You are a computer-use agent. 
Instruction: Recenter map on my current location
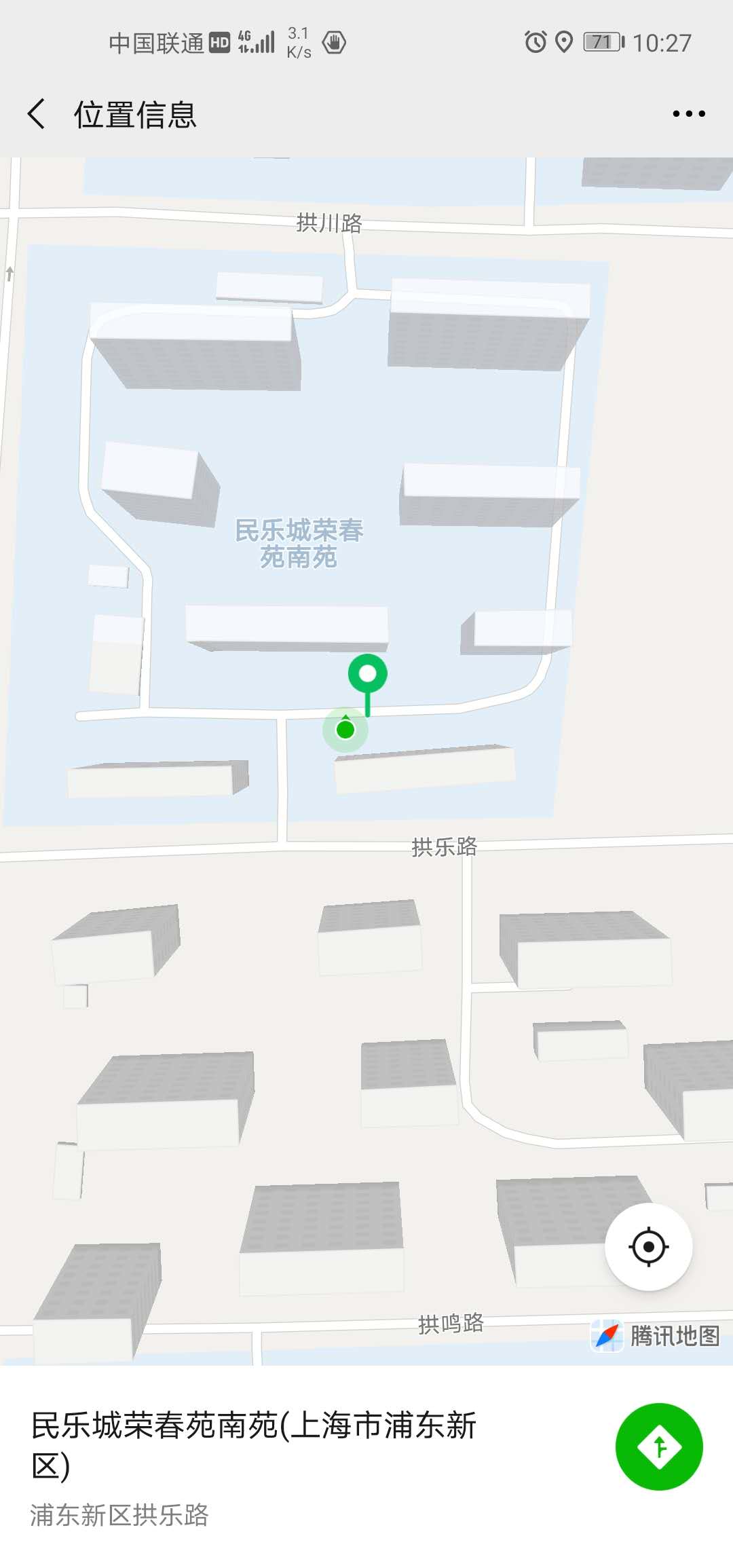[648, 1246]
